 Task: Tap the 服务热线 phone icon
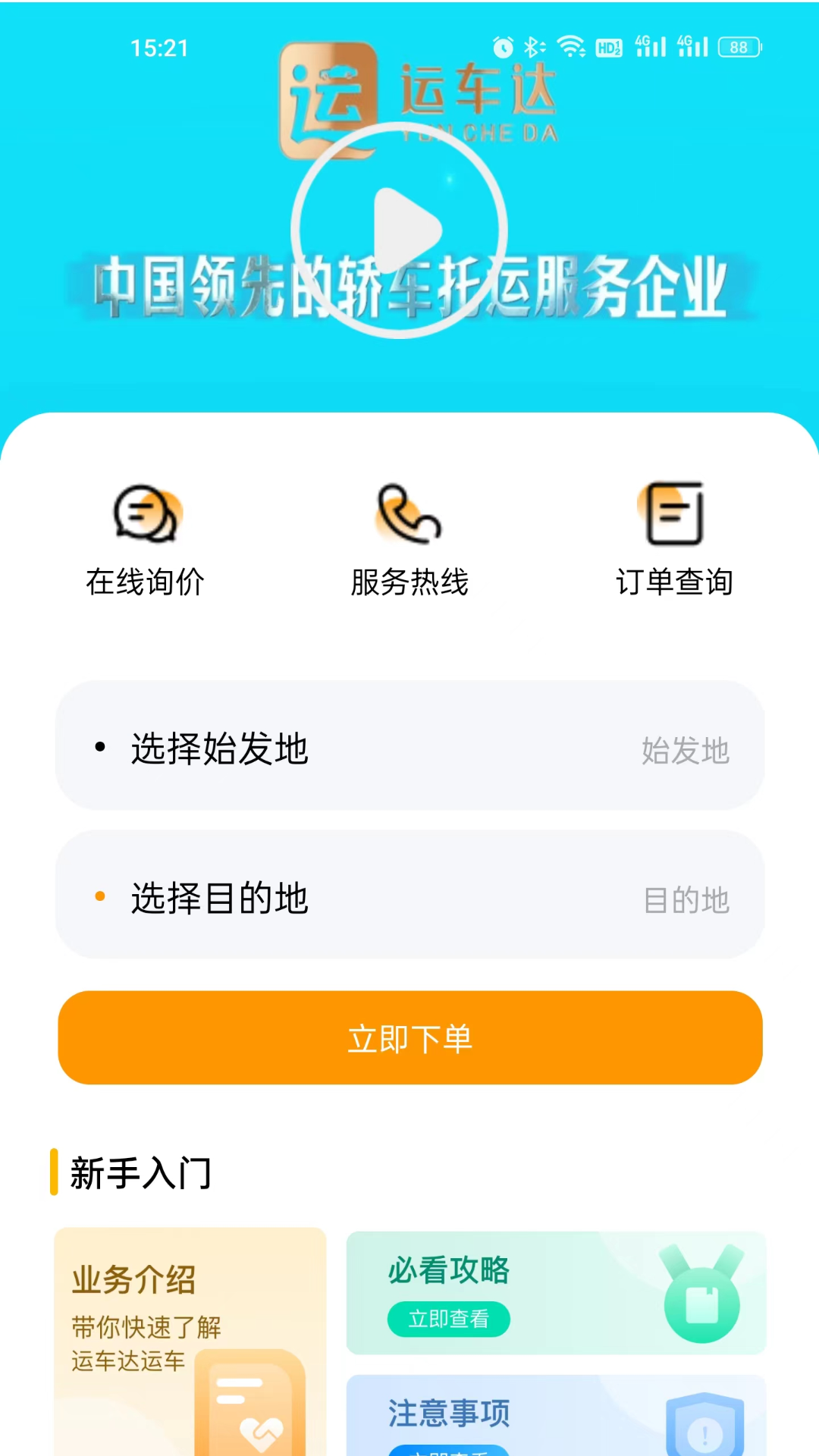(x=409, y=514)
